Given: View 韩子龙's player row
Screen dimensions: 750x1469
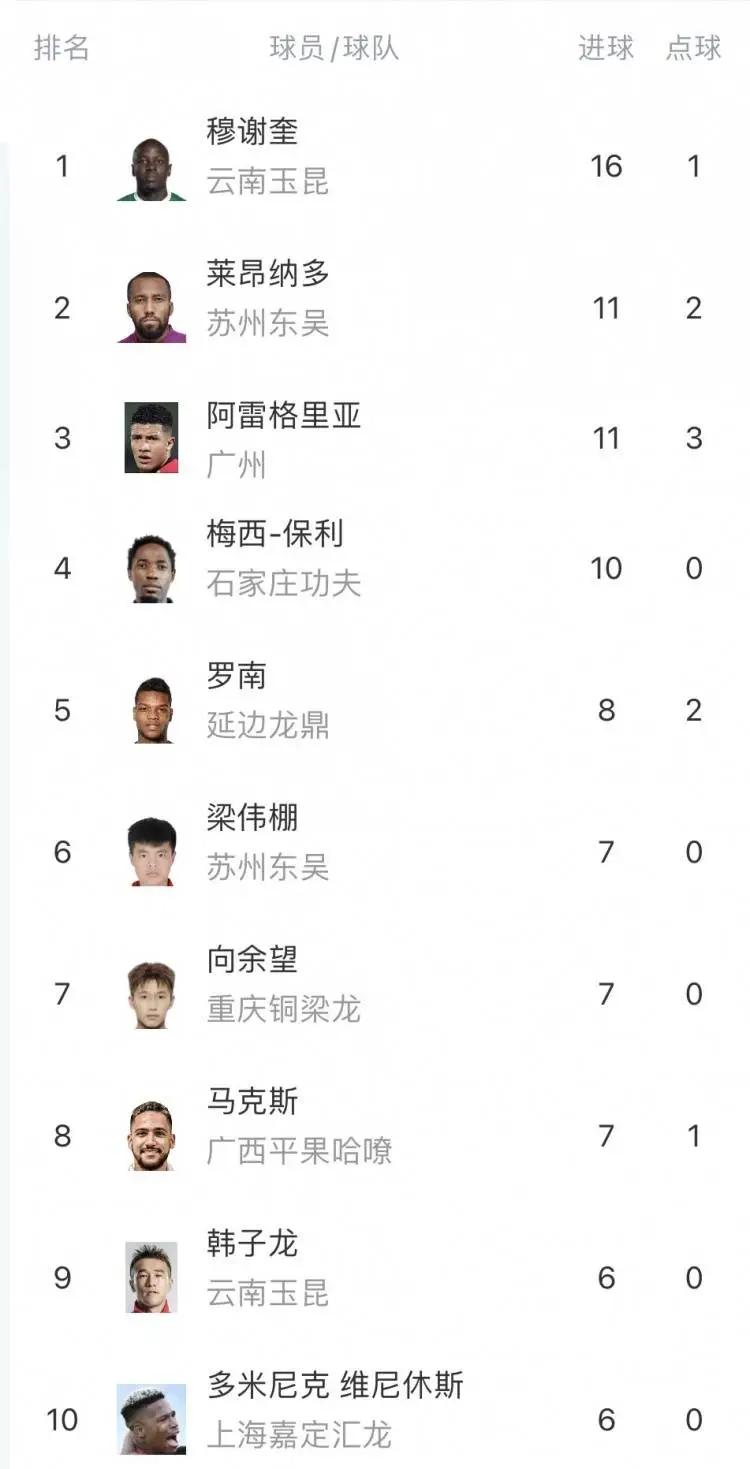Looking at the screenshot, I should click(x=375, y=1278).
